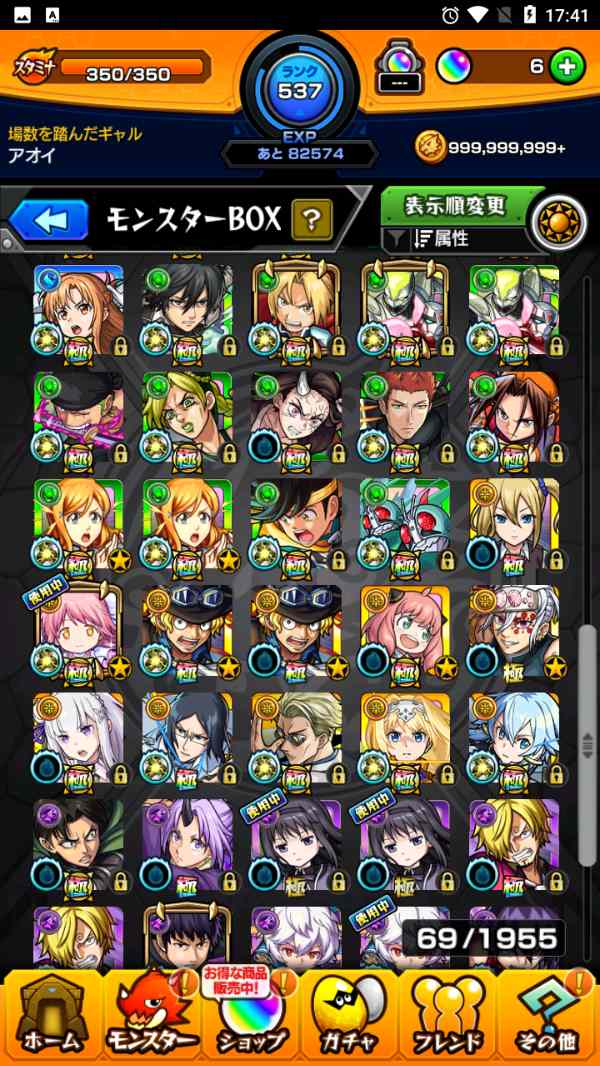600x1066 pixels.
Task: Open the 属性 sort filter dropdown
Action: pos(455,239)
